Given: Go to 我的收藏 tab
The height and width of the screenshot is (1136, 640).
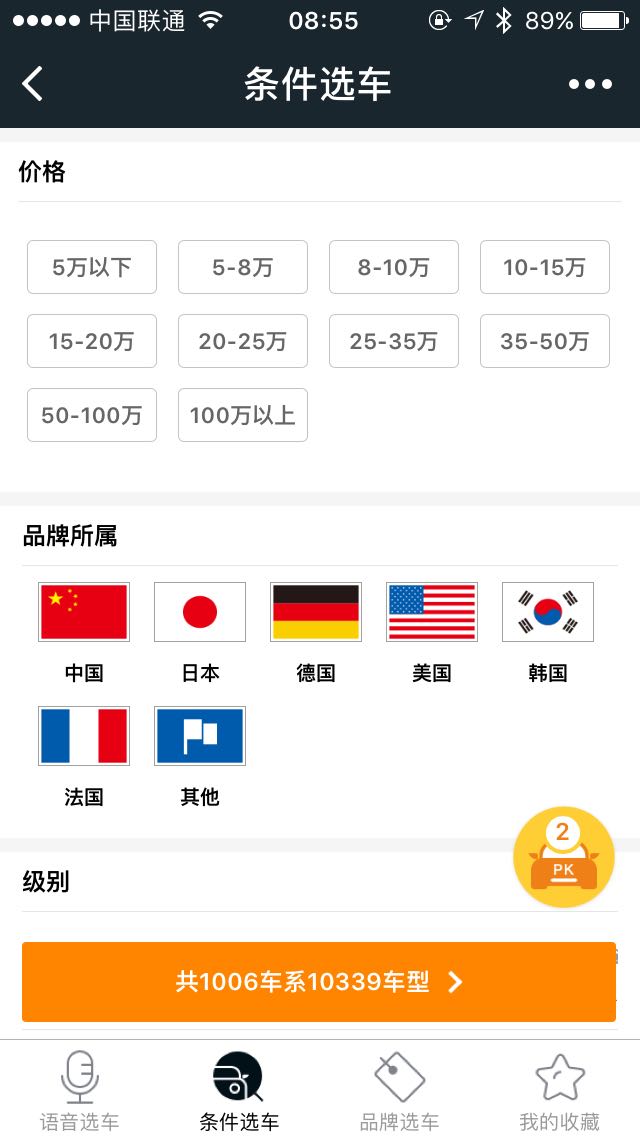Looking at the screenshot, I should coord(559,1090).
